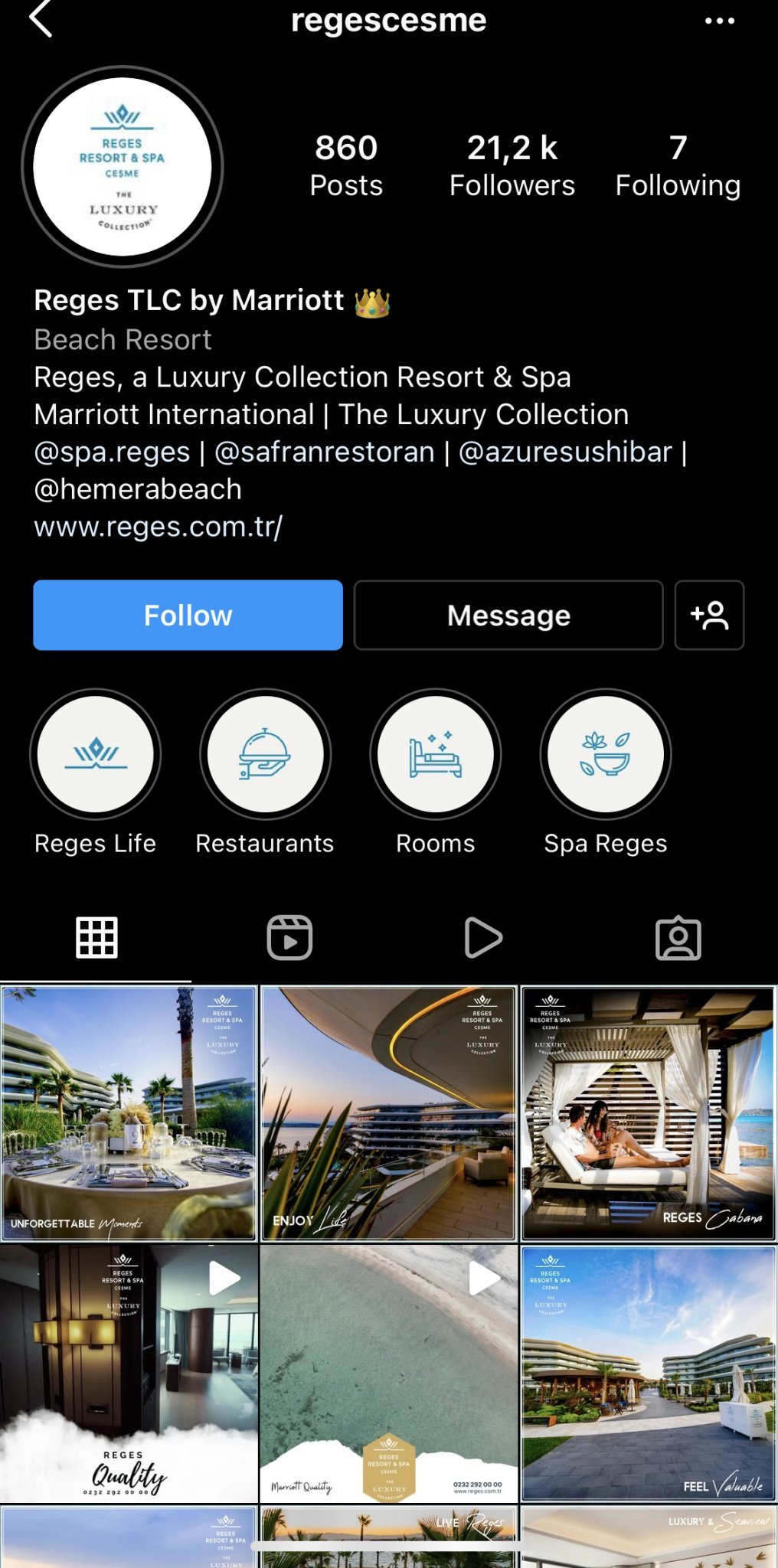Follow the regescesme account

(188, 615)
